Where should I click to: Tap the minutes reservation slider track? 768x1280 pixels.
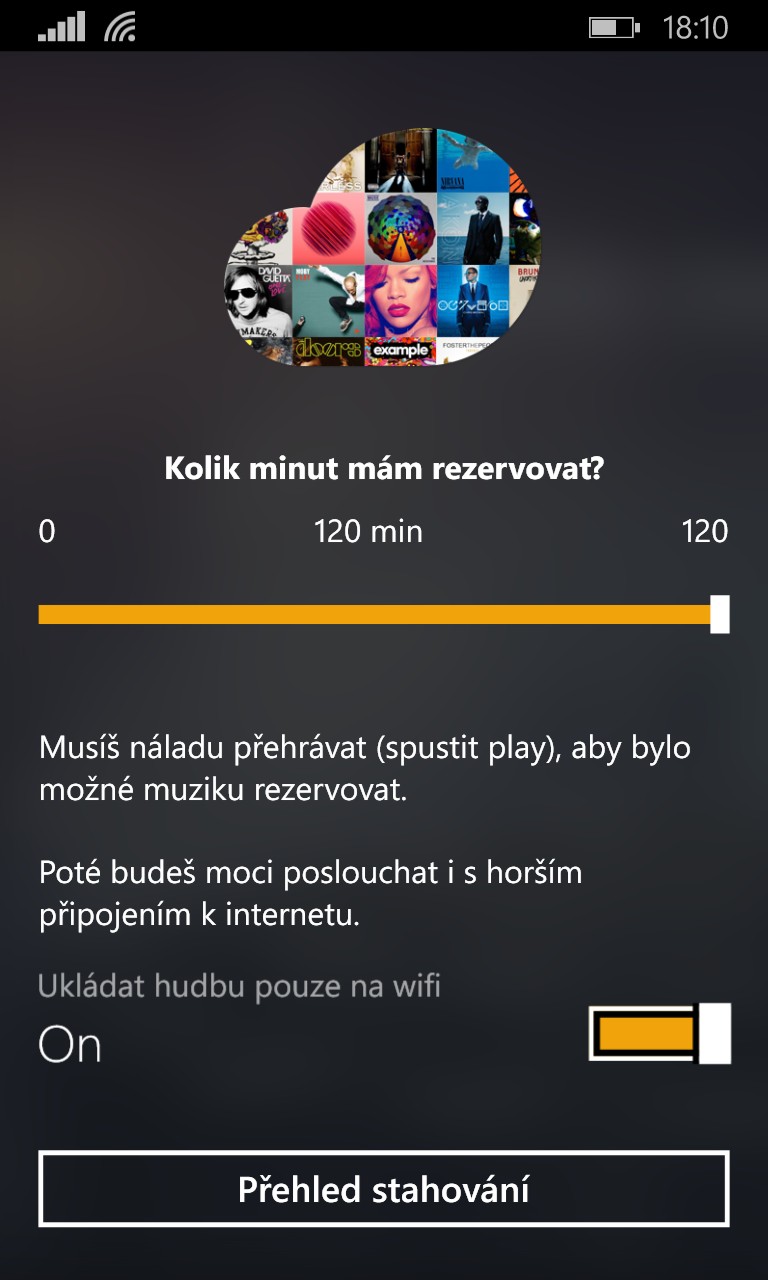pos(384,614)
